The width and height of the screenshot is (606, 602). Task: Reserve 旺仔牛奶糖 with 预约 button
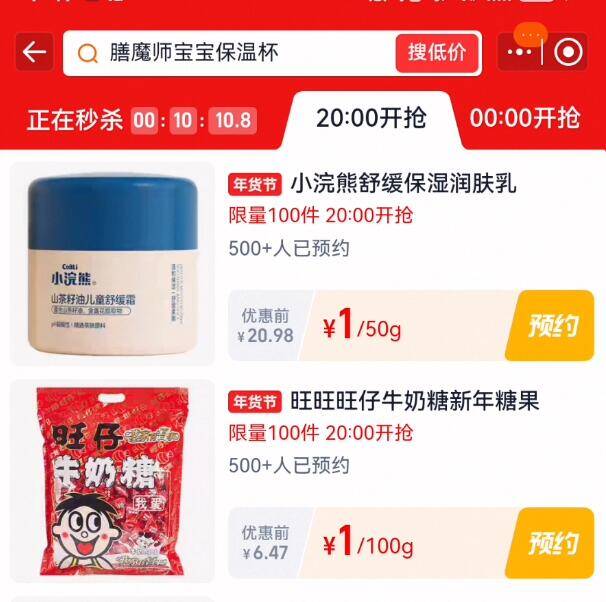click(553, 544)
